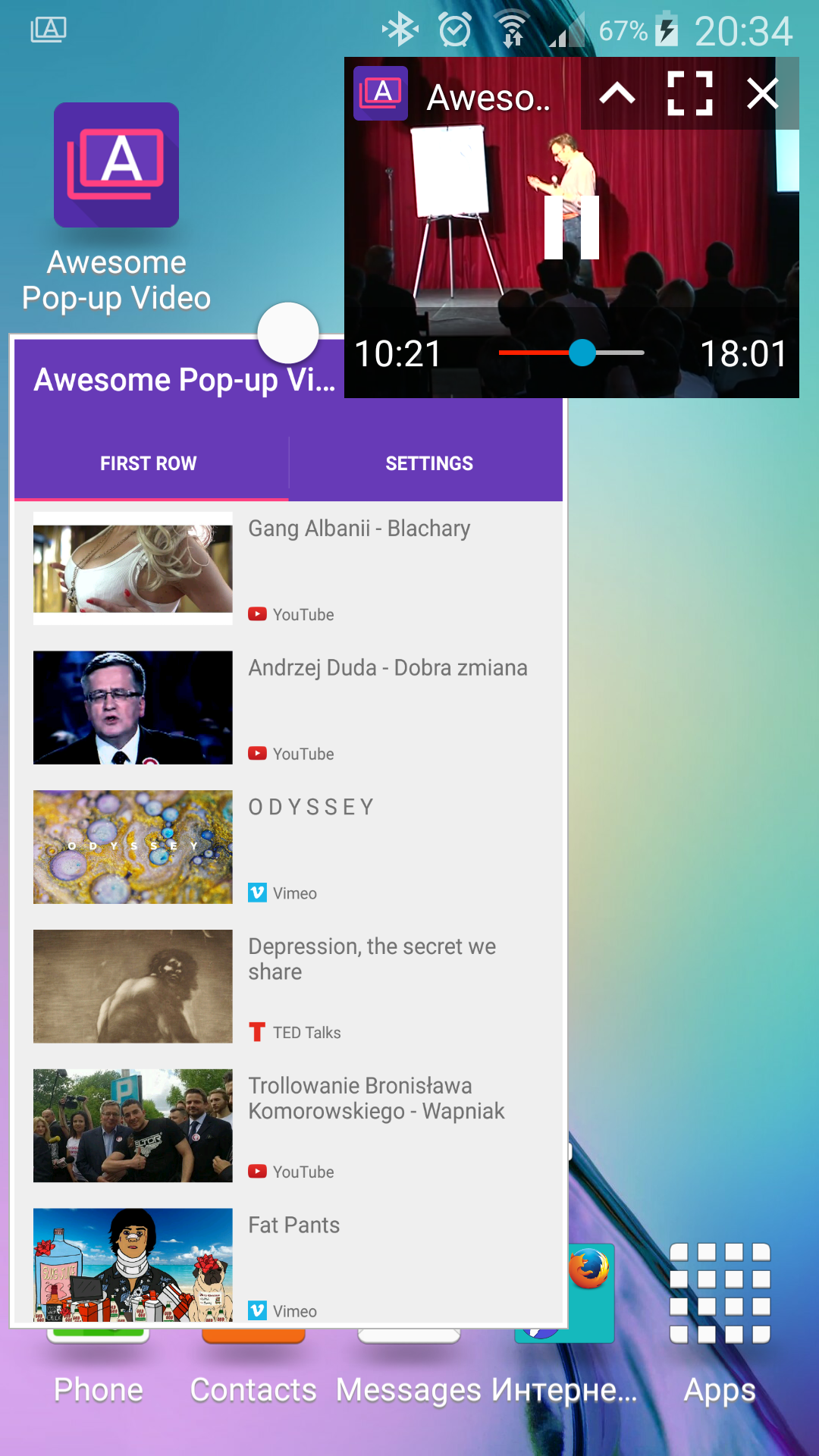Screen dimensions: 819x1456
Task: Open the Fat Pants Vimeo video
Action: click(x=289, y=1263)
